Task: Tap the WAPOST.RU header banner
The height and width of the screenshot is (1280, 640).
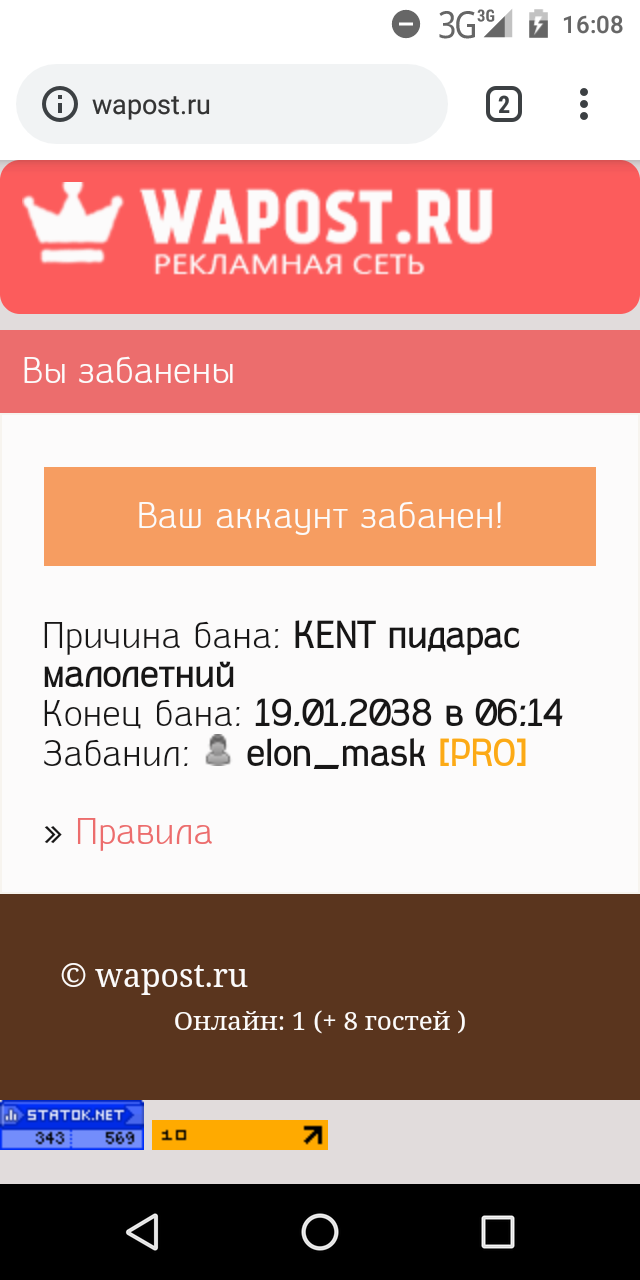Action: (320, 237)
